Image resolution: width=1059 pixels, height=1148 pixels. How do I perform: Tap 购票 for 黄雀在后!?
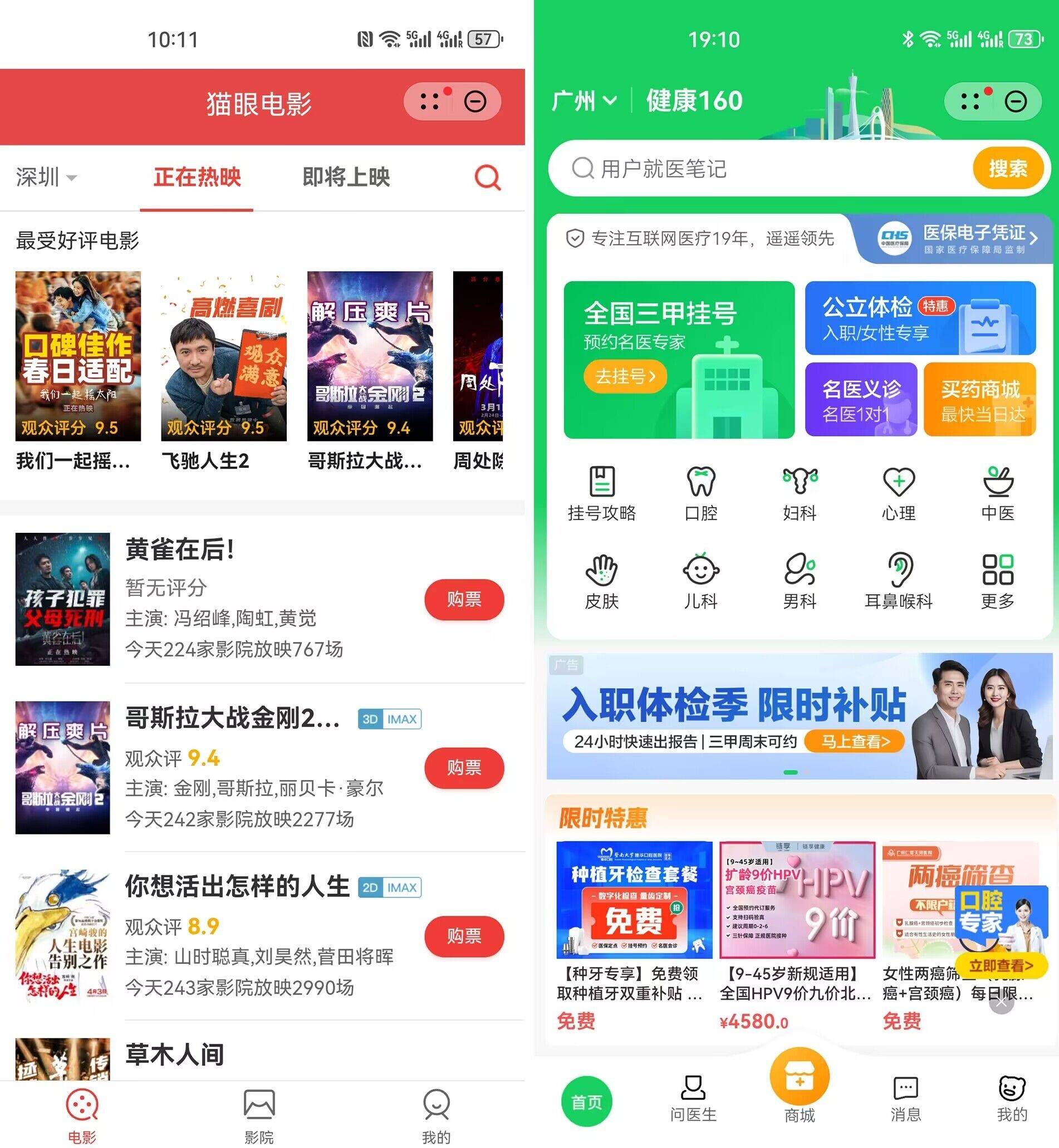point(464,600)
